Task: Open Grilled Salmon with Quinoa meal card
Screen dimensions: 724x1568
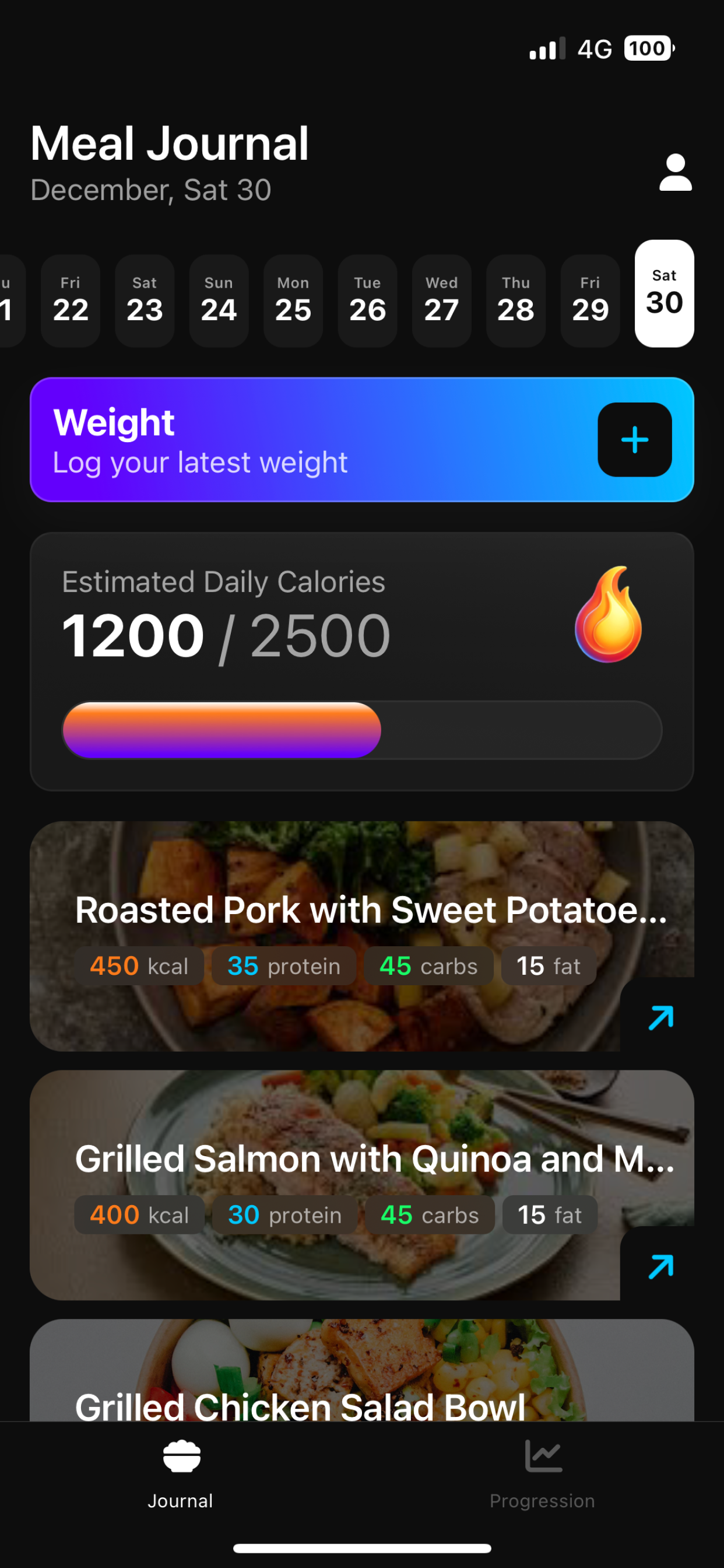Action: 660,1266
